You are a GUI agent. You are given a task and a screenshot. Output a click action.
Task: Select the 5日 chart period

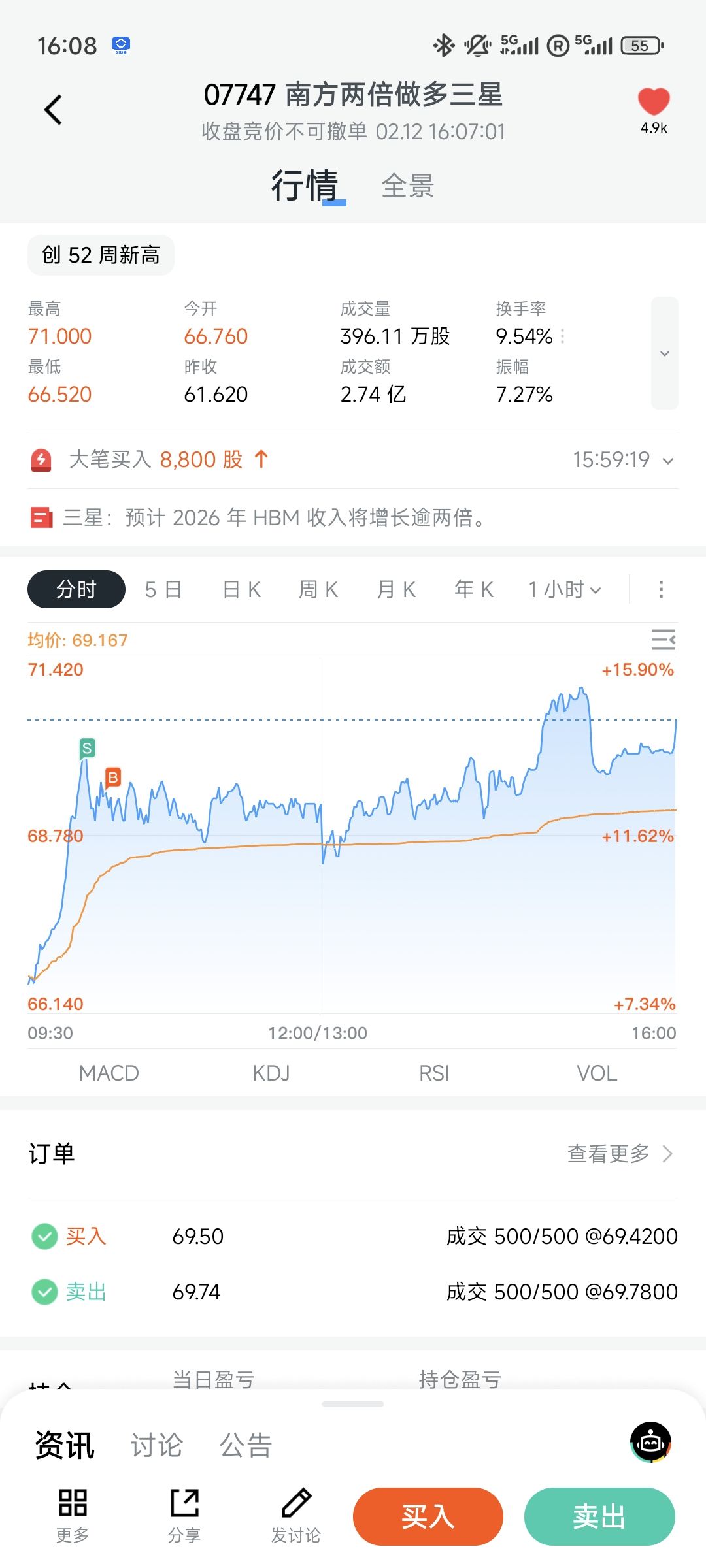coord(163,590)
